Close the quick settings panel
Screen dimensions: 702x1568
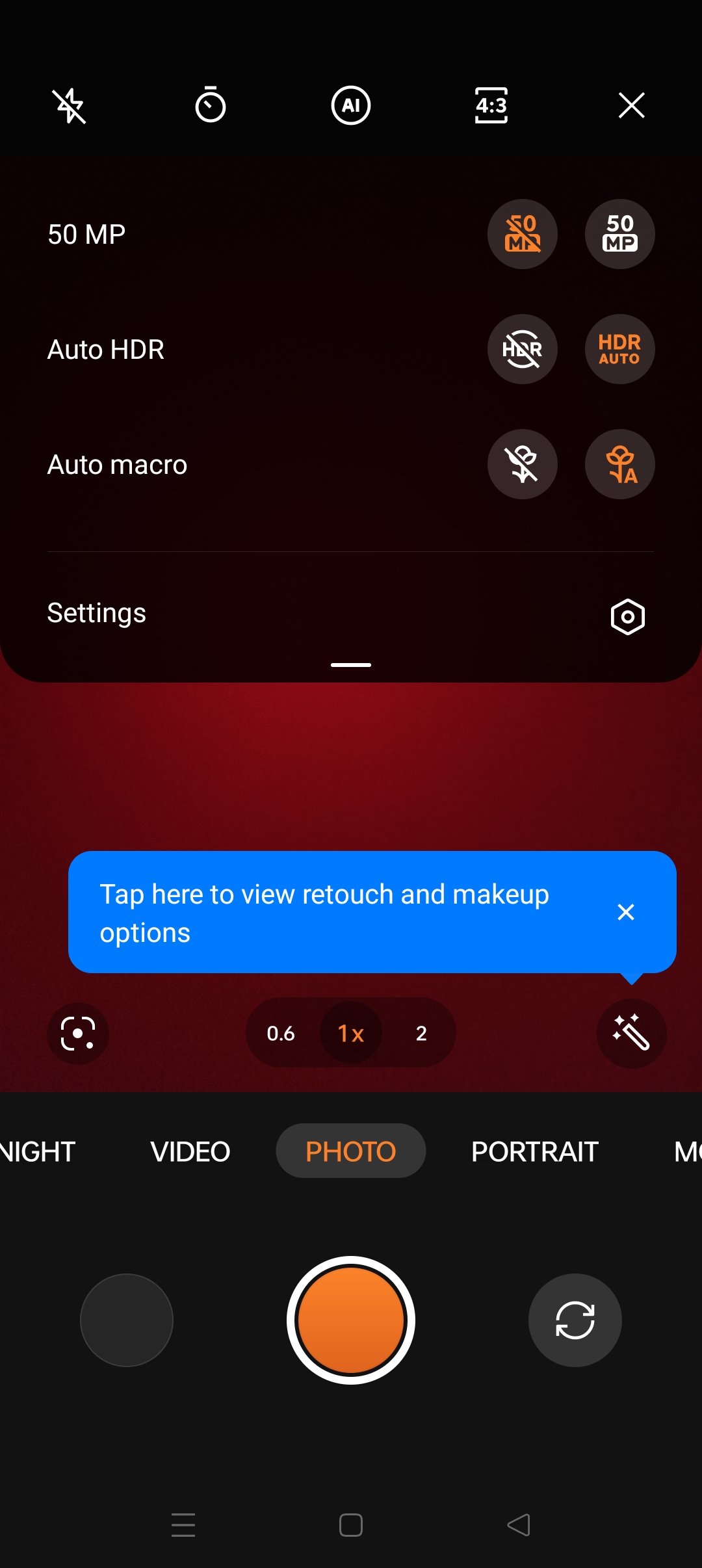(x=632, y=105)
